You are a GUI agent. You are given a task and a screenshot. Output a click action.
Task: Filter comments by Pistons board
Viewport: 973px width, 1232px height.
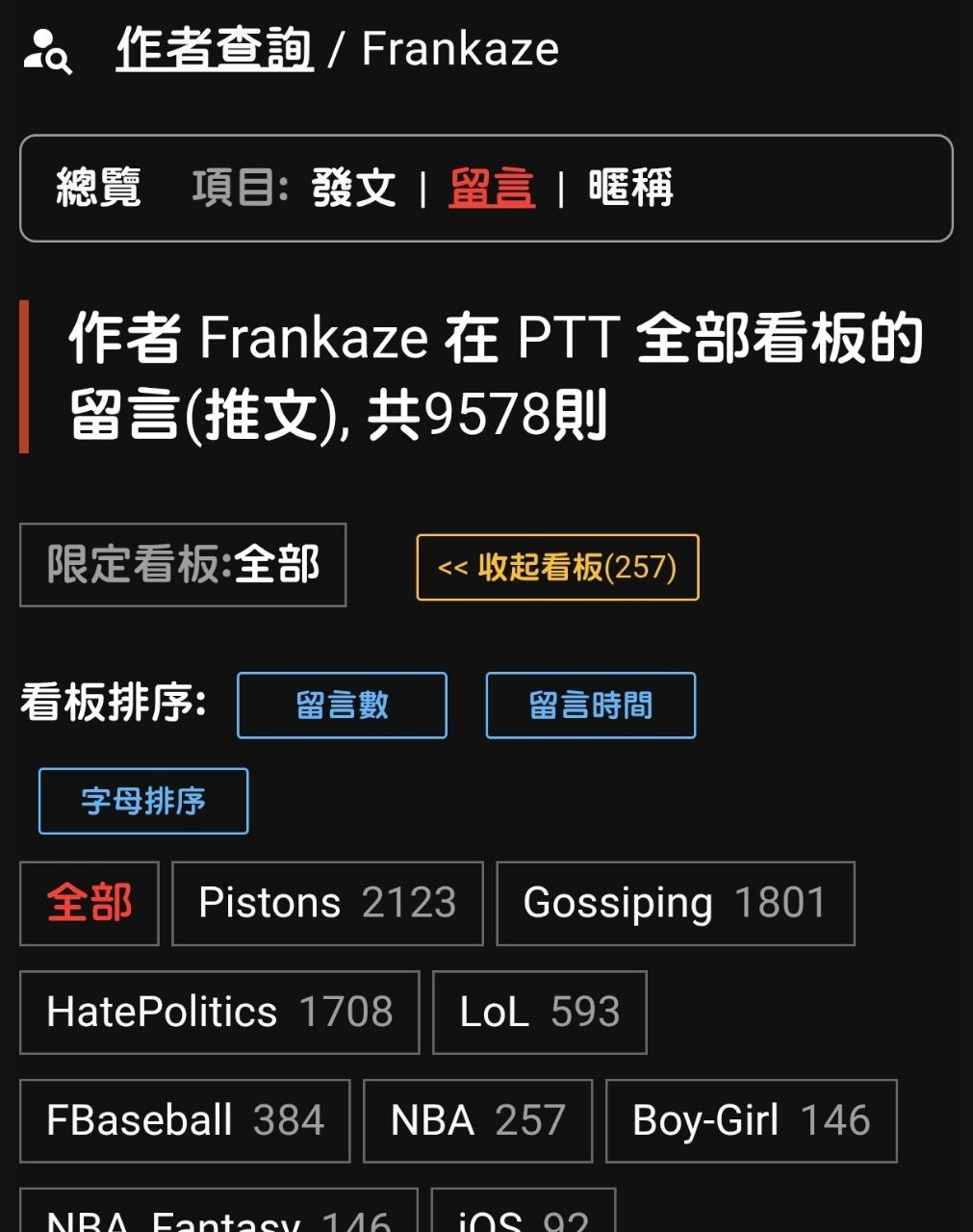point(327,904)
